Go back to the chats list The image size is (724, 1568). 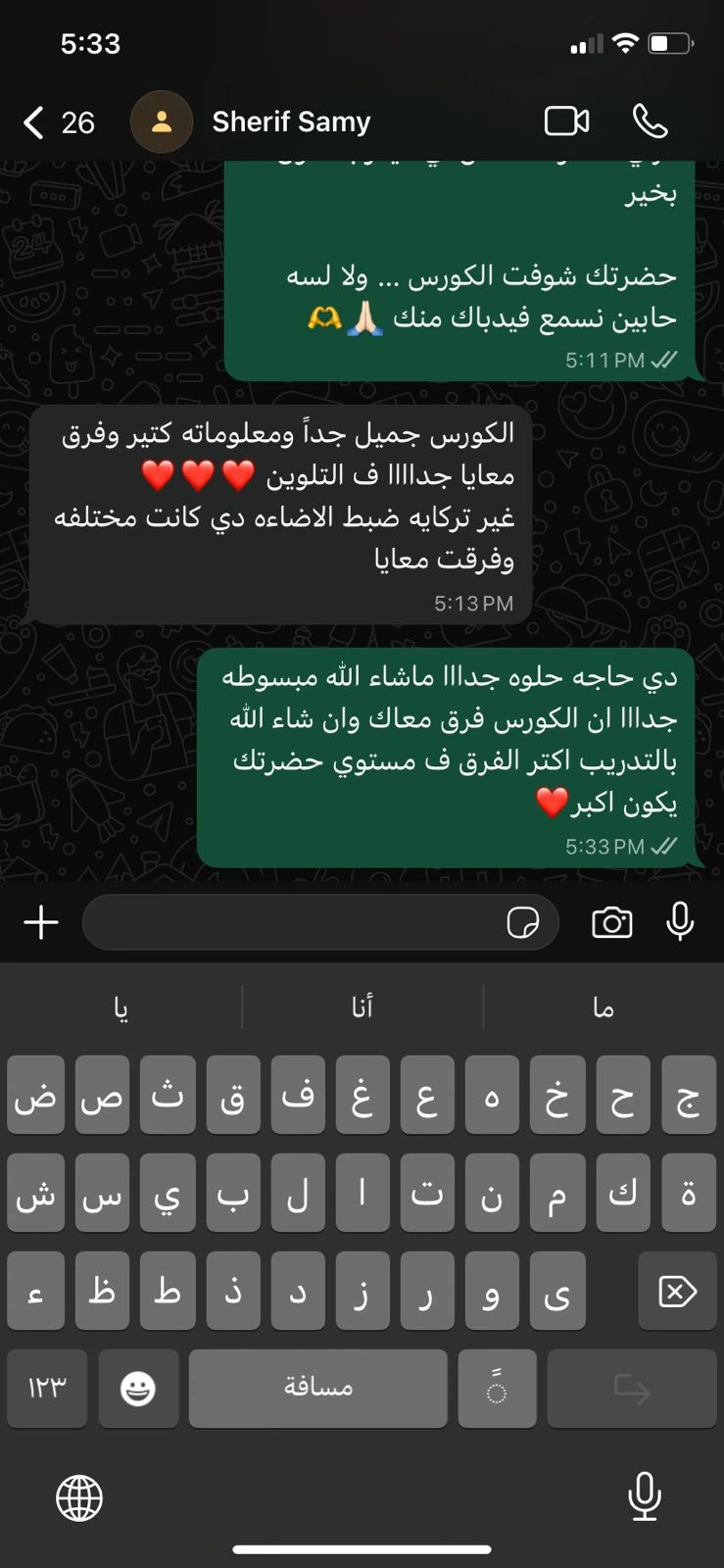pos(35,122)
